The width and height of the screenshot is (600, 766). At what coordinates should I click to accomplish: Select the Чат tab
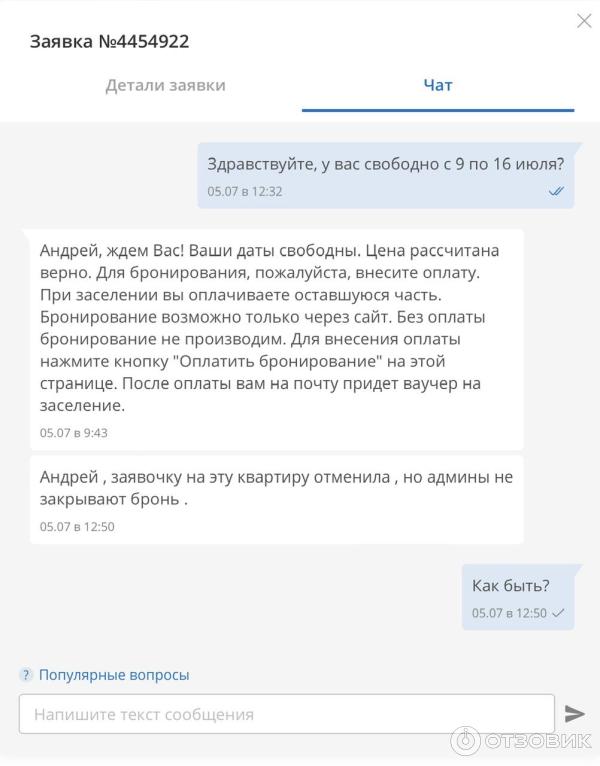(438, 85)
